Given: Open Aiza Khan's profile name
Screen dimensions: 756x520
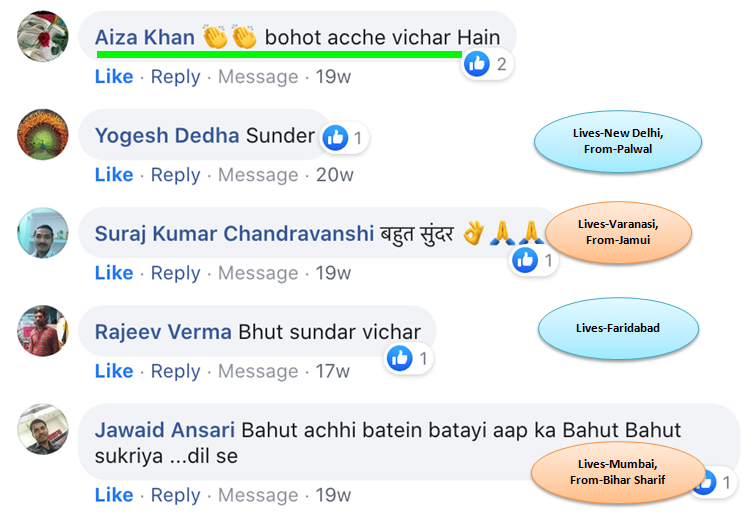Looking at the screenshot, I should click(144, 38).
